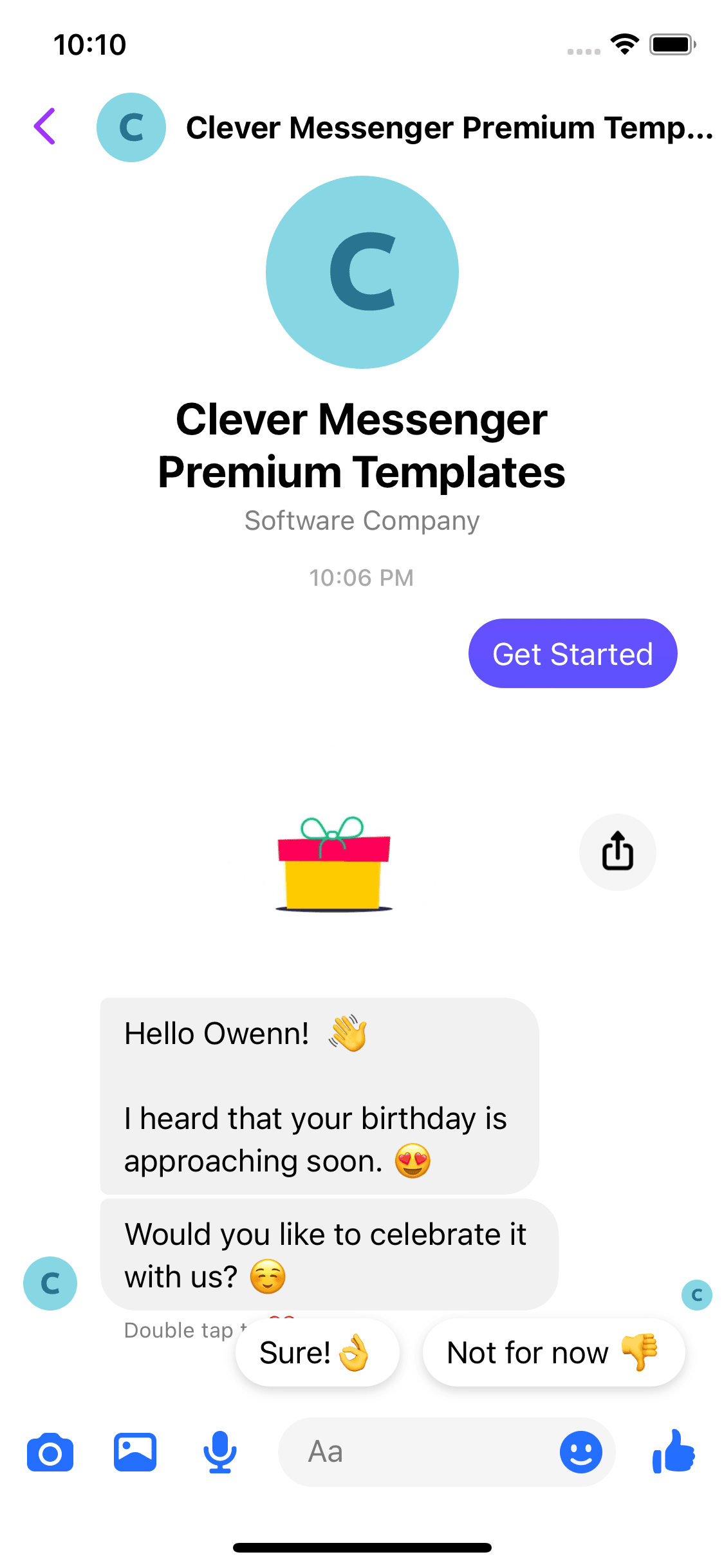This screenshot has height=1568, width=724.
Task: Open the emoji picker
Action: pyautogui.click(x=581, y=1452)
